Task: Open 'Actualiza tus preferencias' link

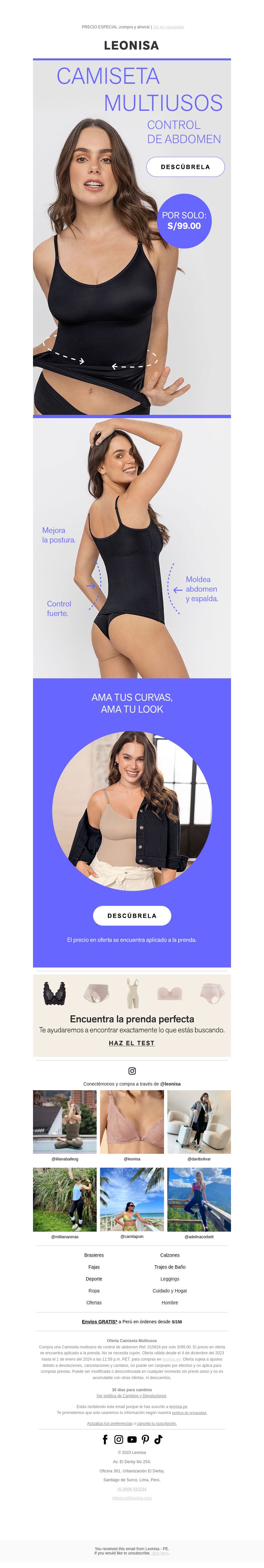Action: (x=110, y=1423)
